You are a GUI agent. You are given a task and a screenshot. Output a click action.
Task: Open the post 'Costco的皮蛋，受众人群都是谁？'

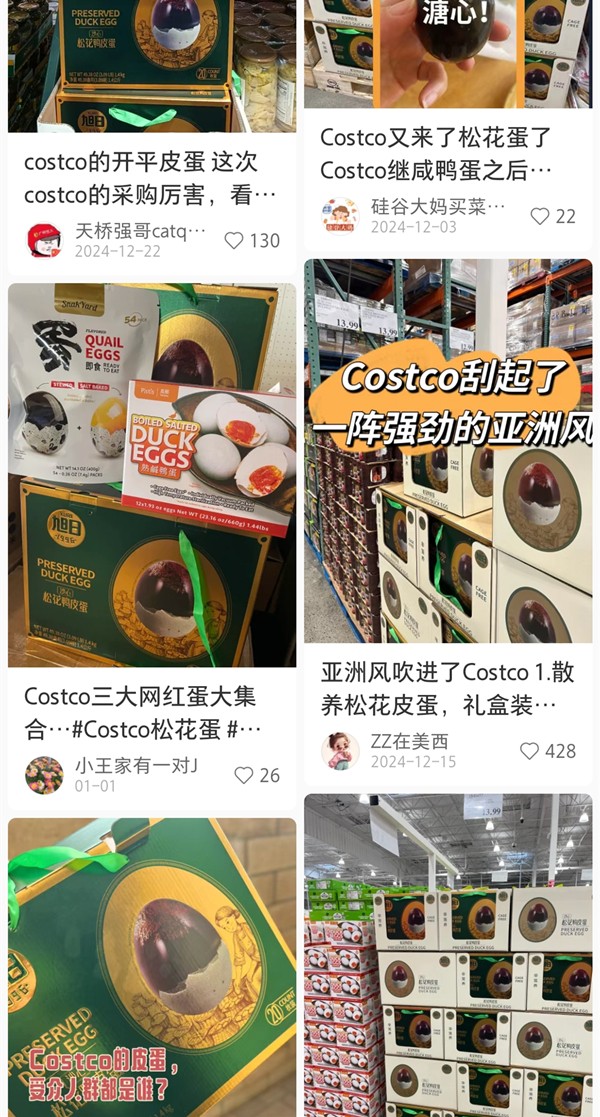pyautogui.click(x=152, y=965)
